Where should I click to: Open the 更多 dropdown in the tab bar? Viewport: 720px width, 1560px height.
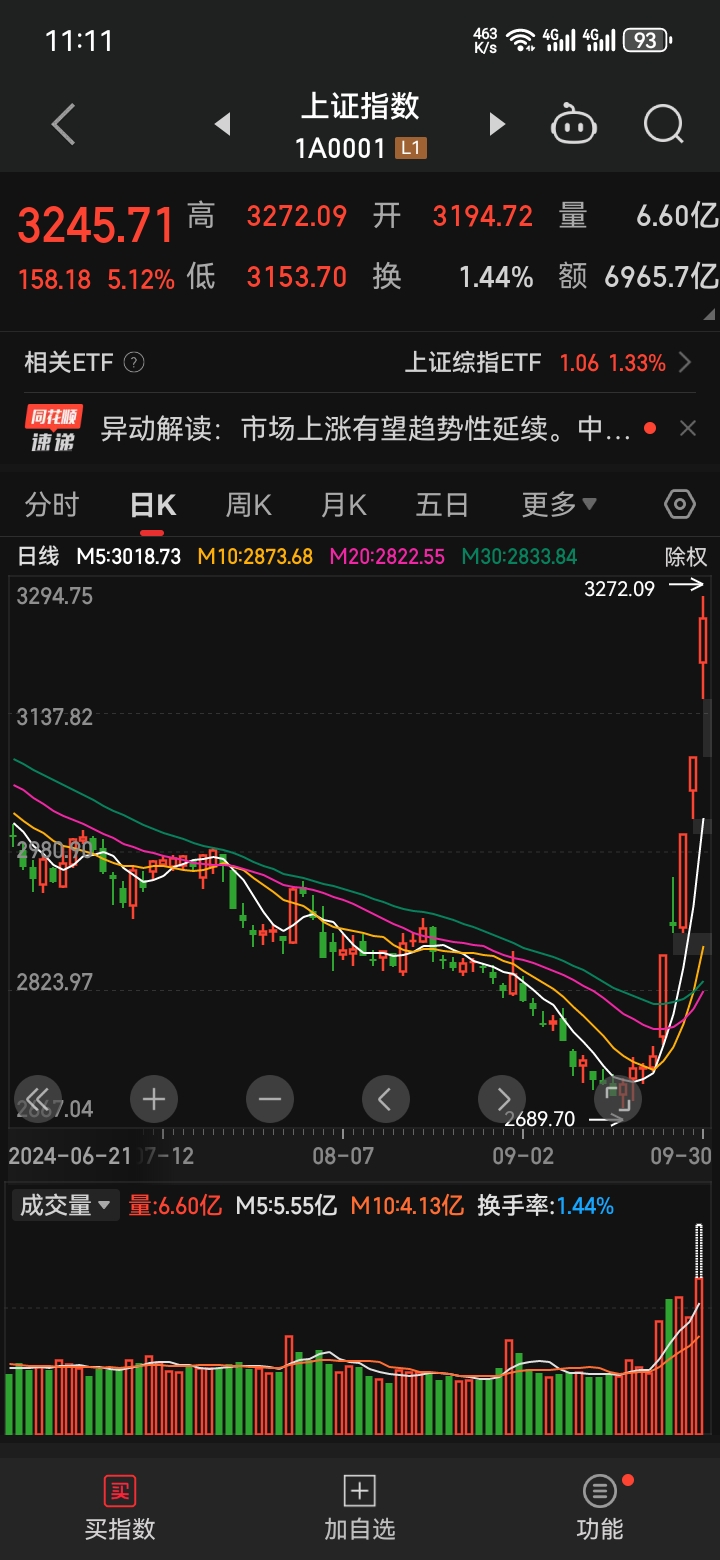coord(557,505)
